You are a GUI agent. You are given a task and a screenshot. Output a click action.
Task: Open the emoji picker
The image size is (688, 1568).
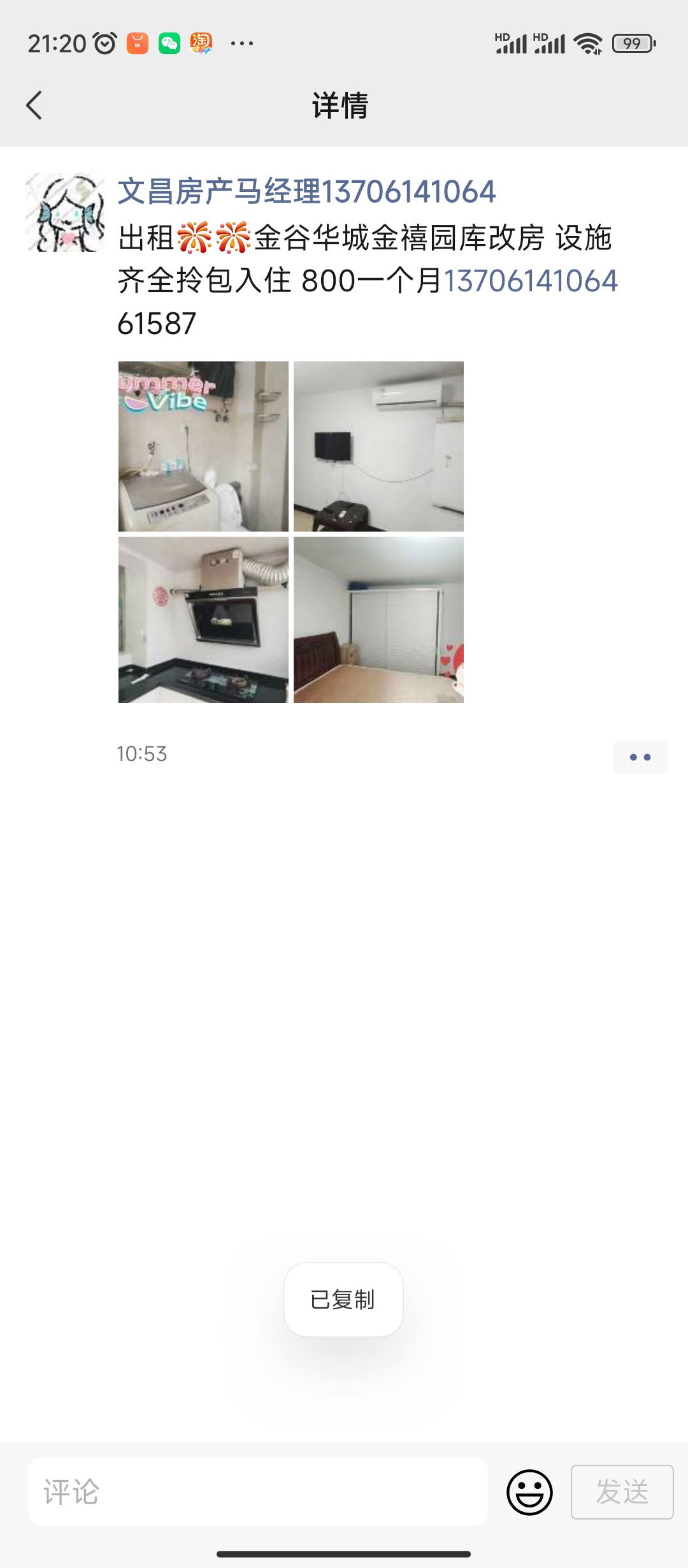tap(529, 1492)
